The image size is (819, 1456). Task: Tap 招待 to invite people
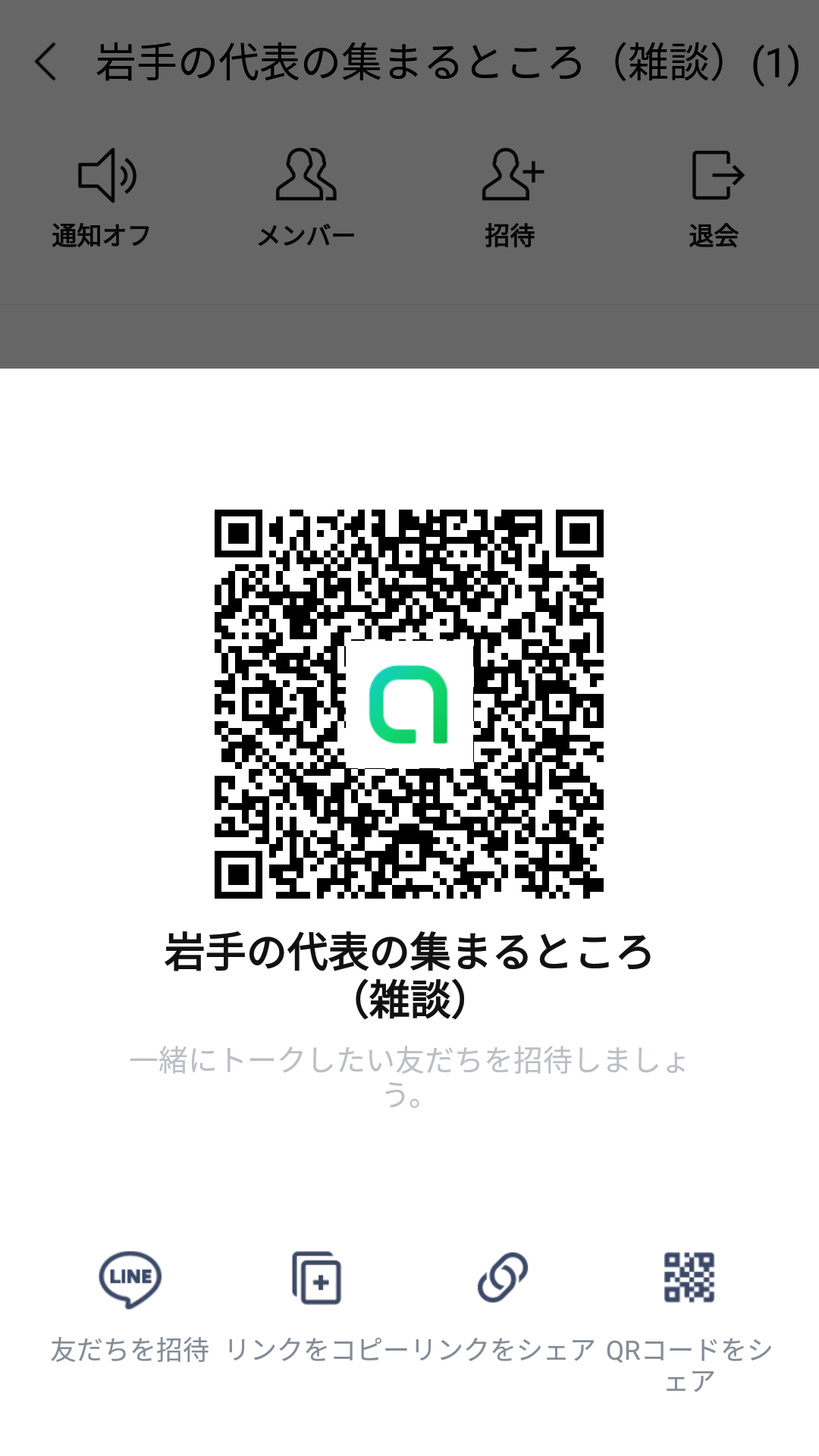(x=511, y=197)
